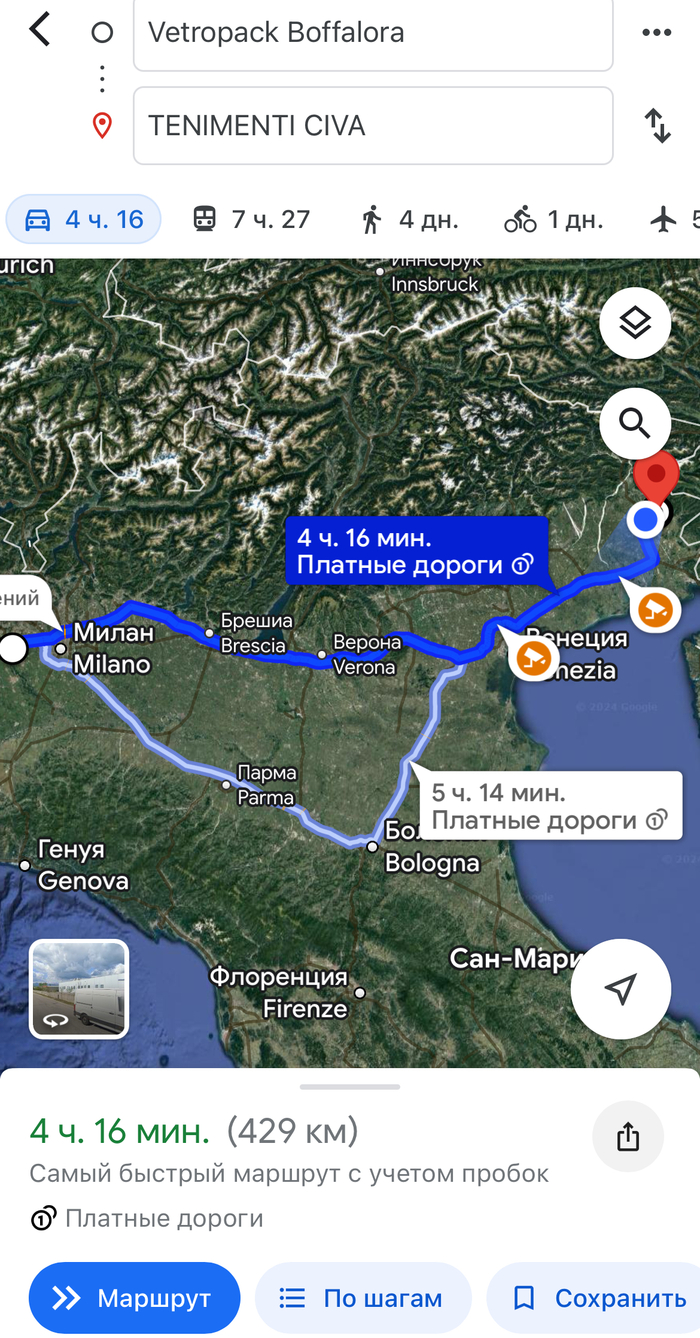Image resolution: width=700 pixels, height=1338 pixels.
Task: Go back from the directions screen
Action: [x=40, y=30]
